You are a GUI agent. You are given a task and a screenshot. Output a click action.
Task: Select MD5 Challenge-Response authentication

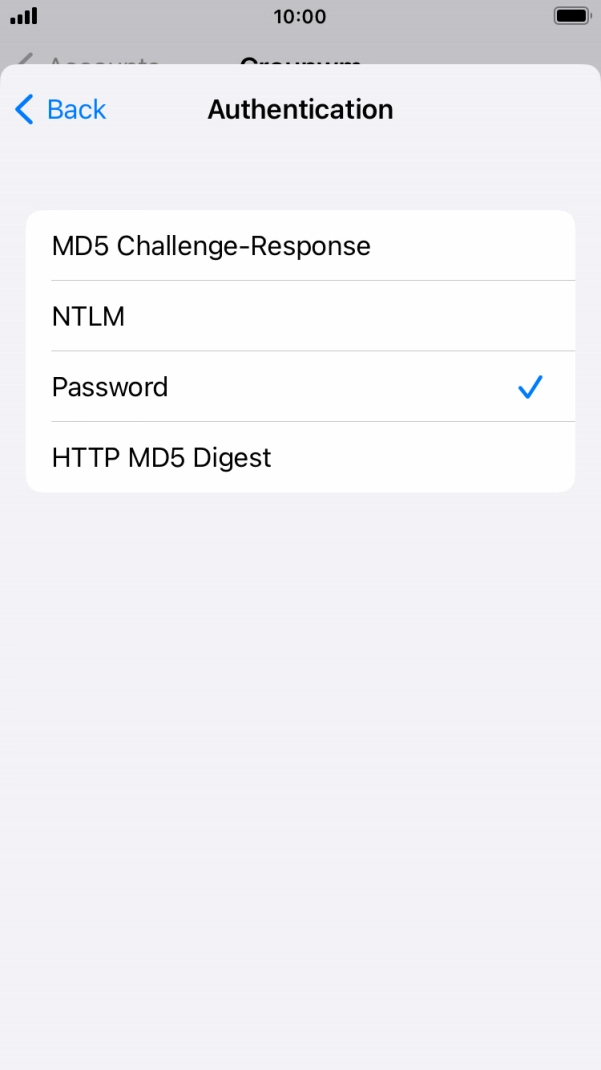(x=300, y=246)
